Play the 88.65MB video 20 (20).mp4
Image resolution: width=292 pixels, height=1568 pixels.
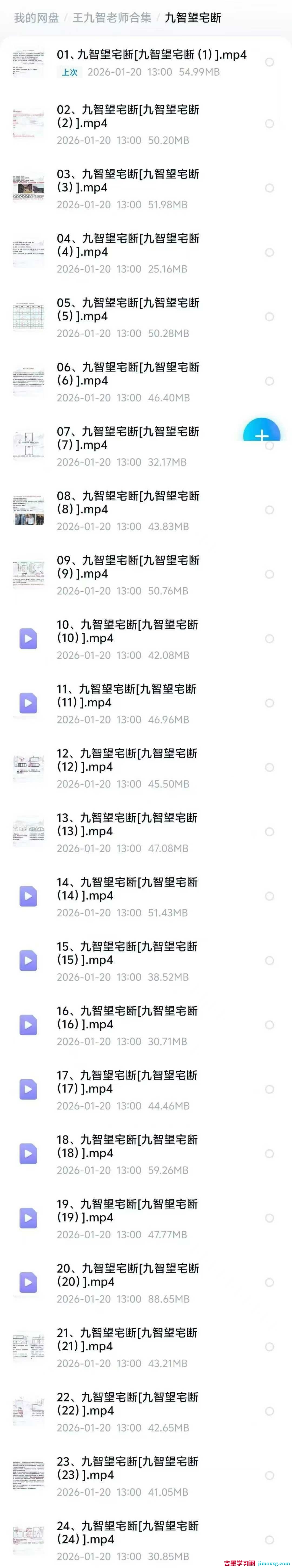128,1275
